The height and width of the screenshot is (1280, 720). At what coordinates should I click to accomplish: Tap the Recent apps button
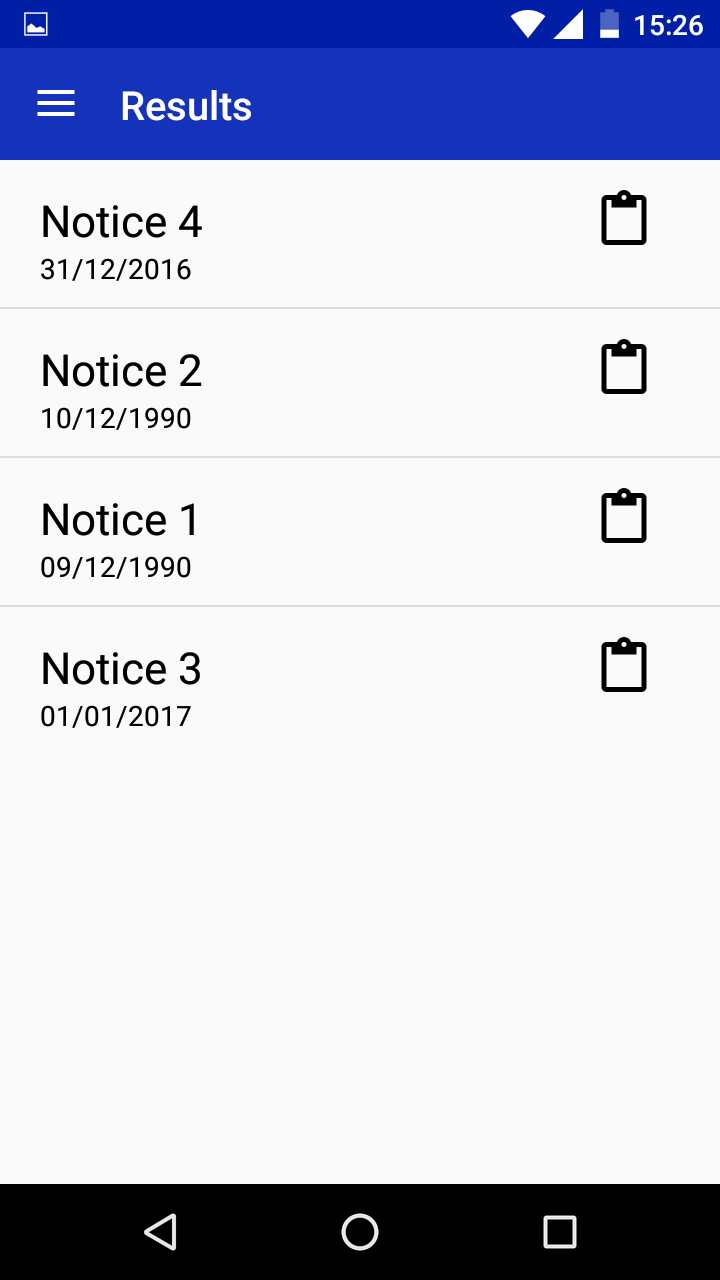click(x=560, y=1232)
